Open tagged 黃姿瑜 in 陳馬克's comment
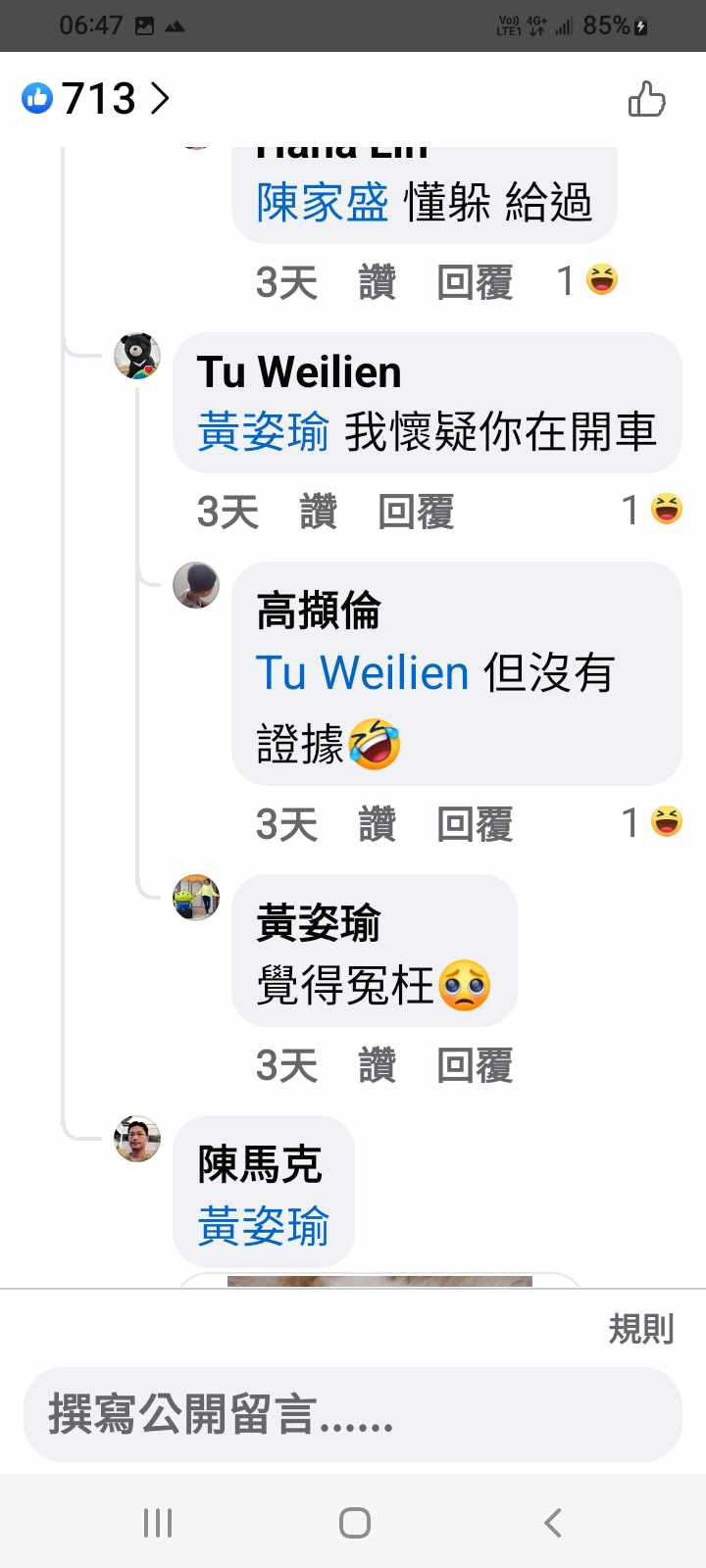Viewport: 706px width, 1568px height. tap(263, 1226)
